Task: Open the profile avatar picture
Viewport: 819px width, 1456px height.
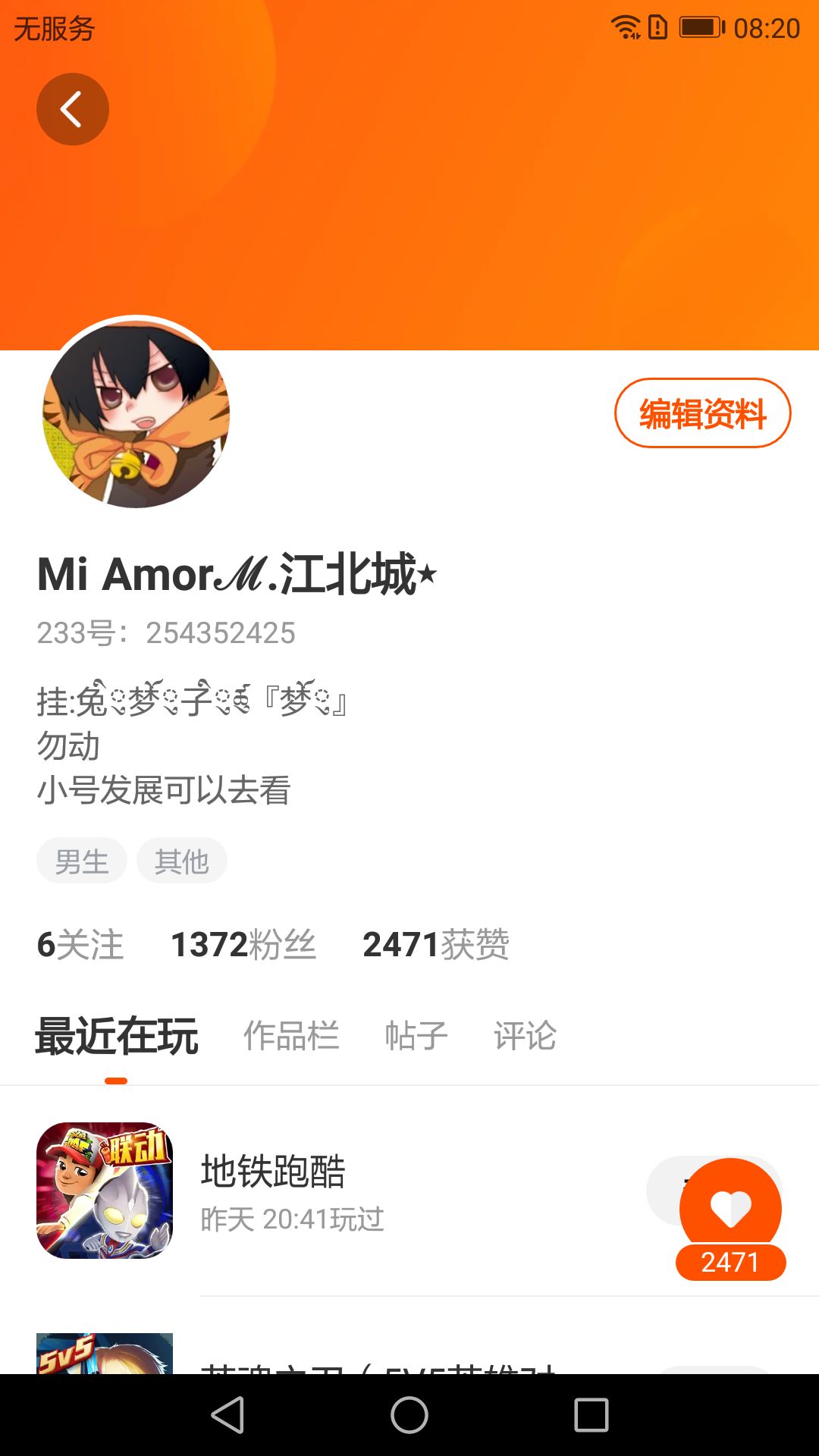Action: [136, 413]
